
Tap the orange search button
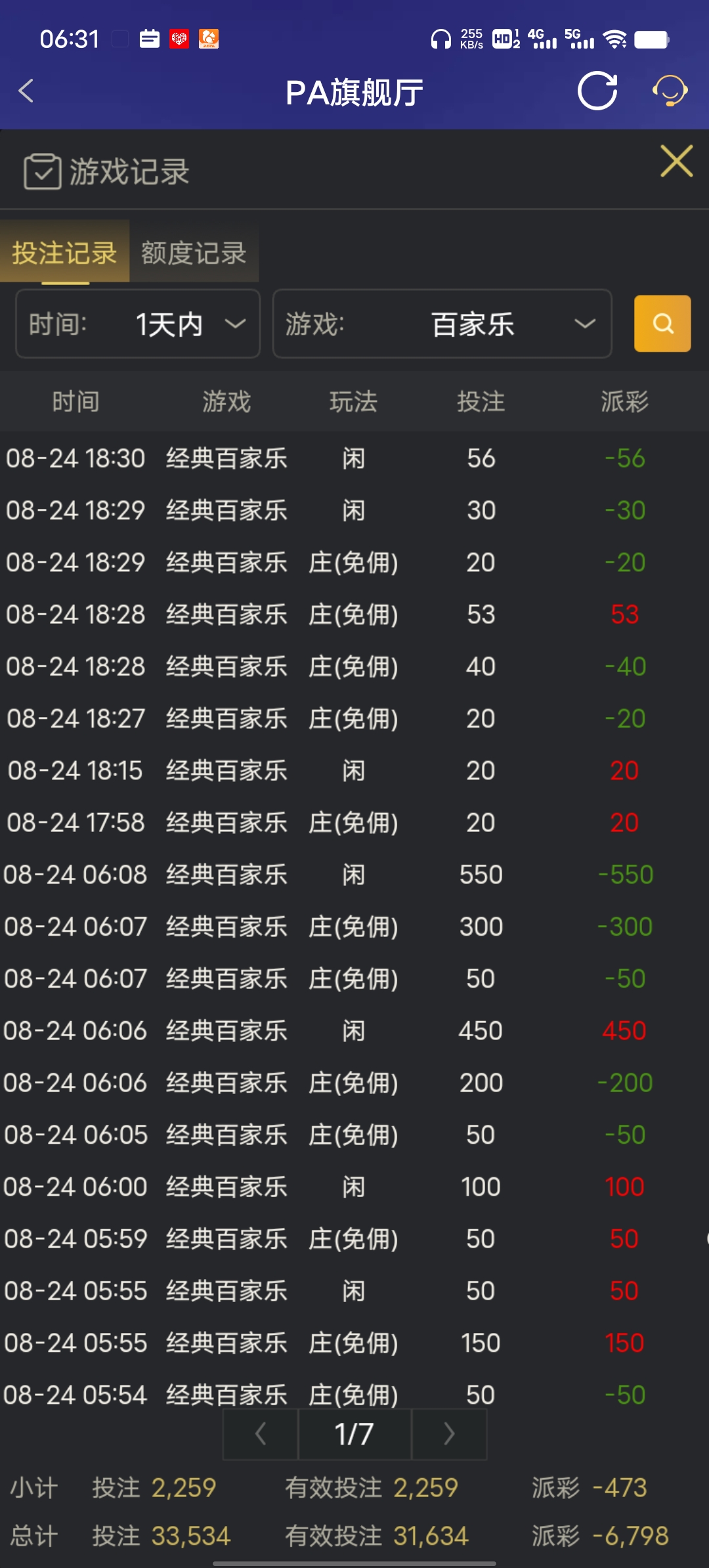pos(662,324)
